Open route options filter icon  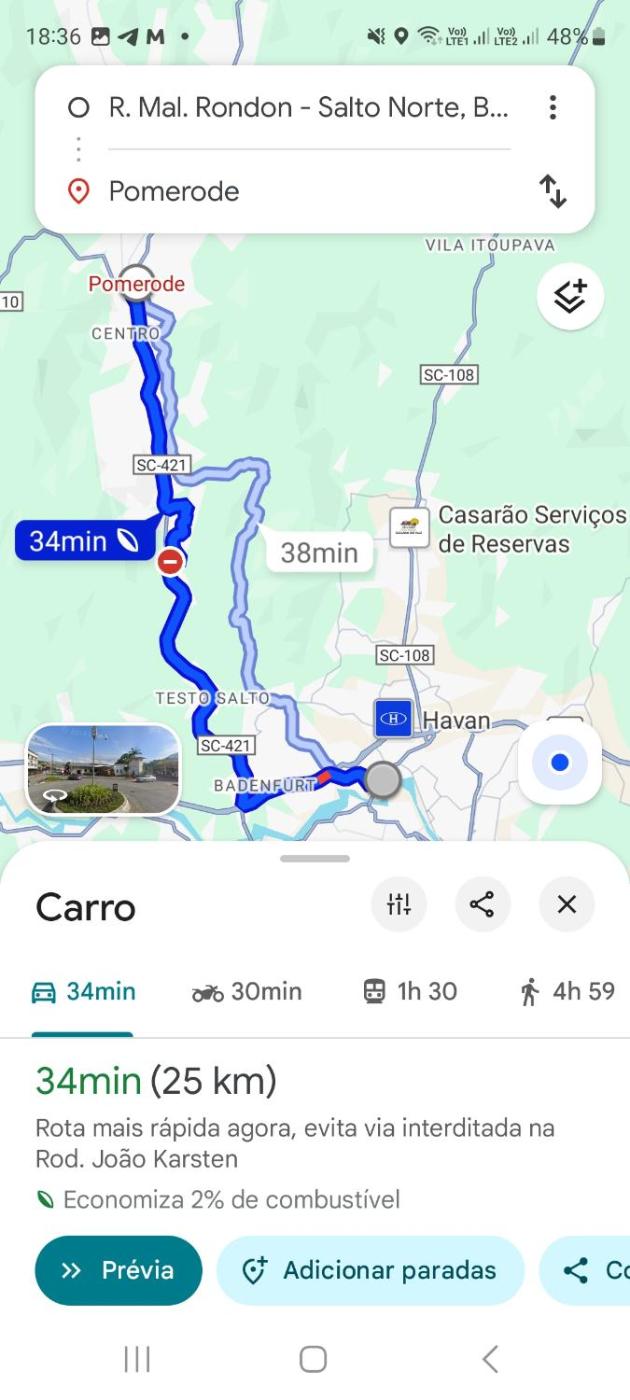tap(398, 905)
